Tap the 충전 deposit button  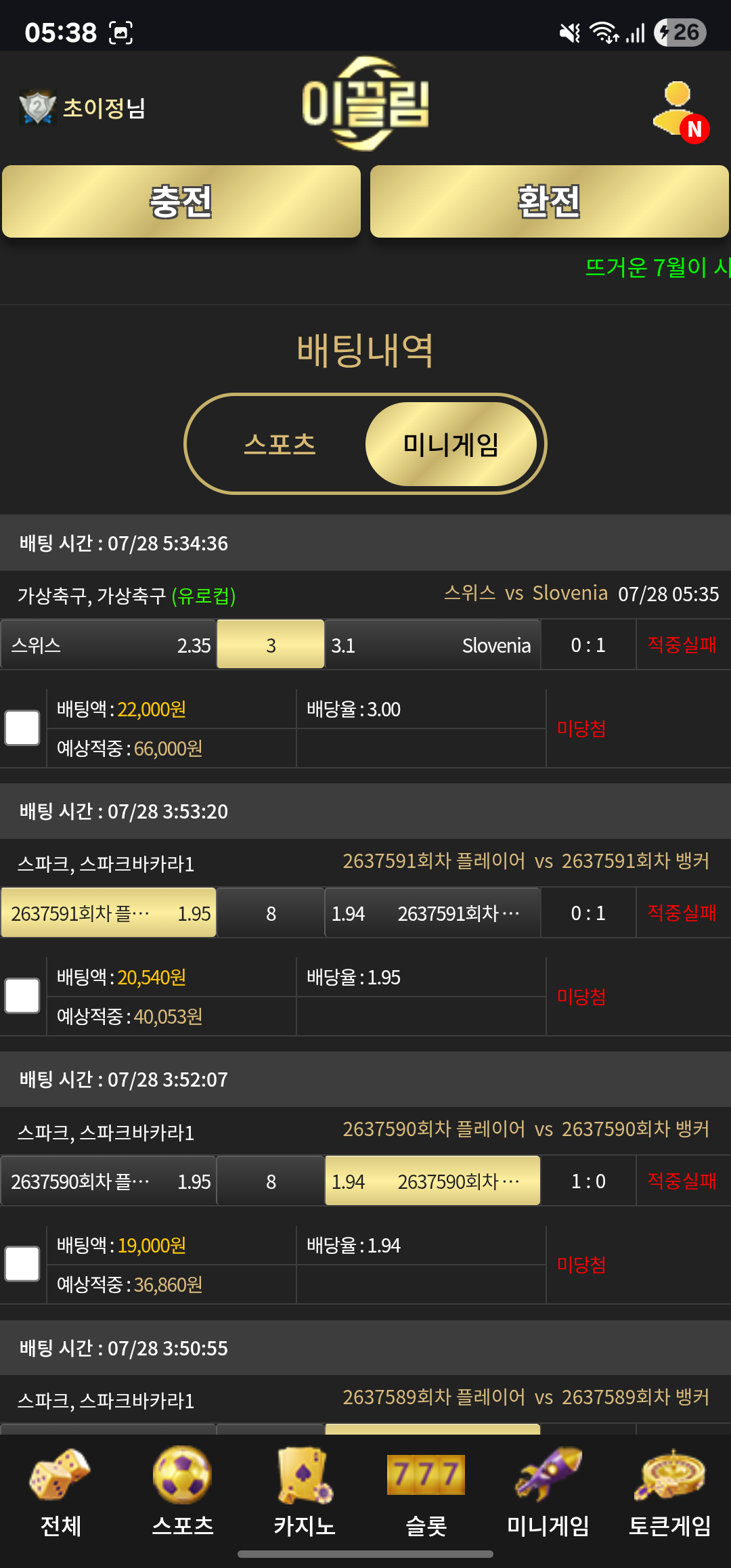coord(181,202)
